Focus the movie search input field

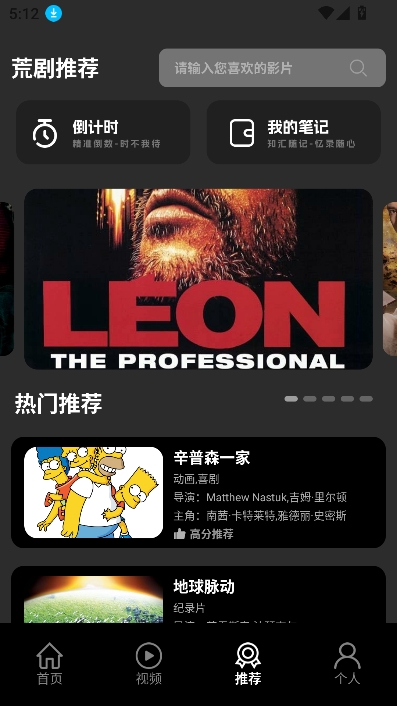[x=272, y=68]
